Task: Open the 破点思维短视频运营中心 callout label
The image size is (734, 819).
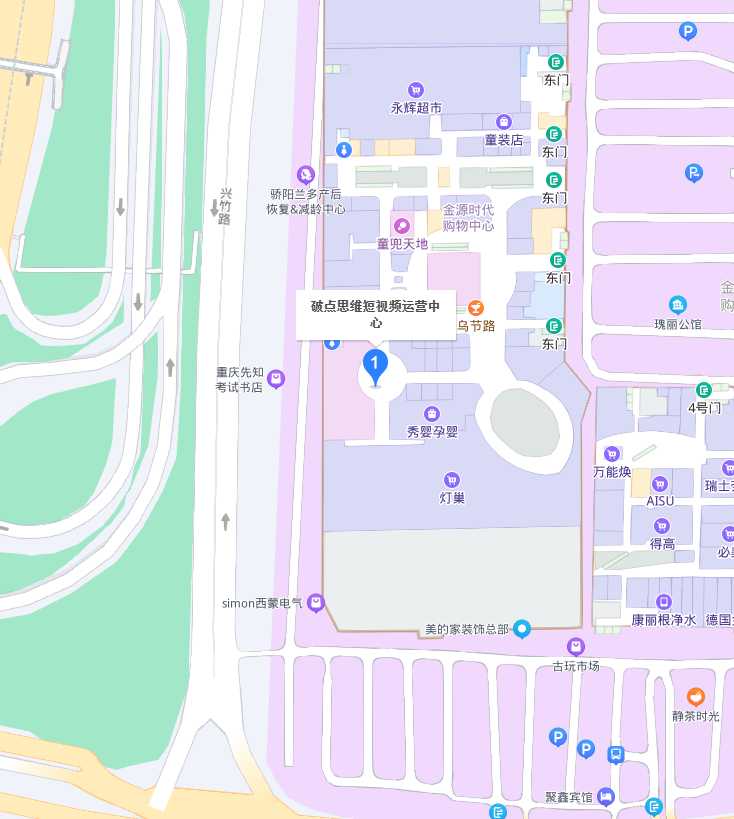Action: pyautogui.click(x=375, y=314)
